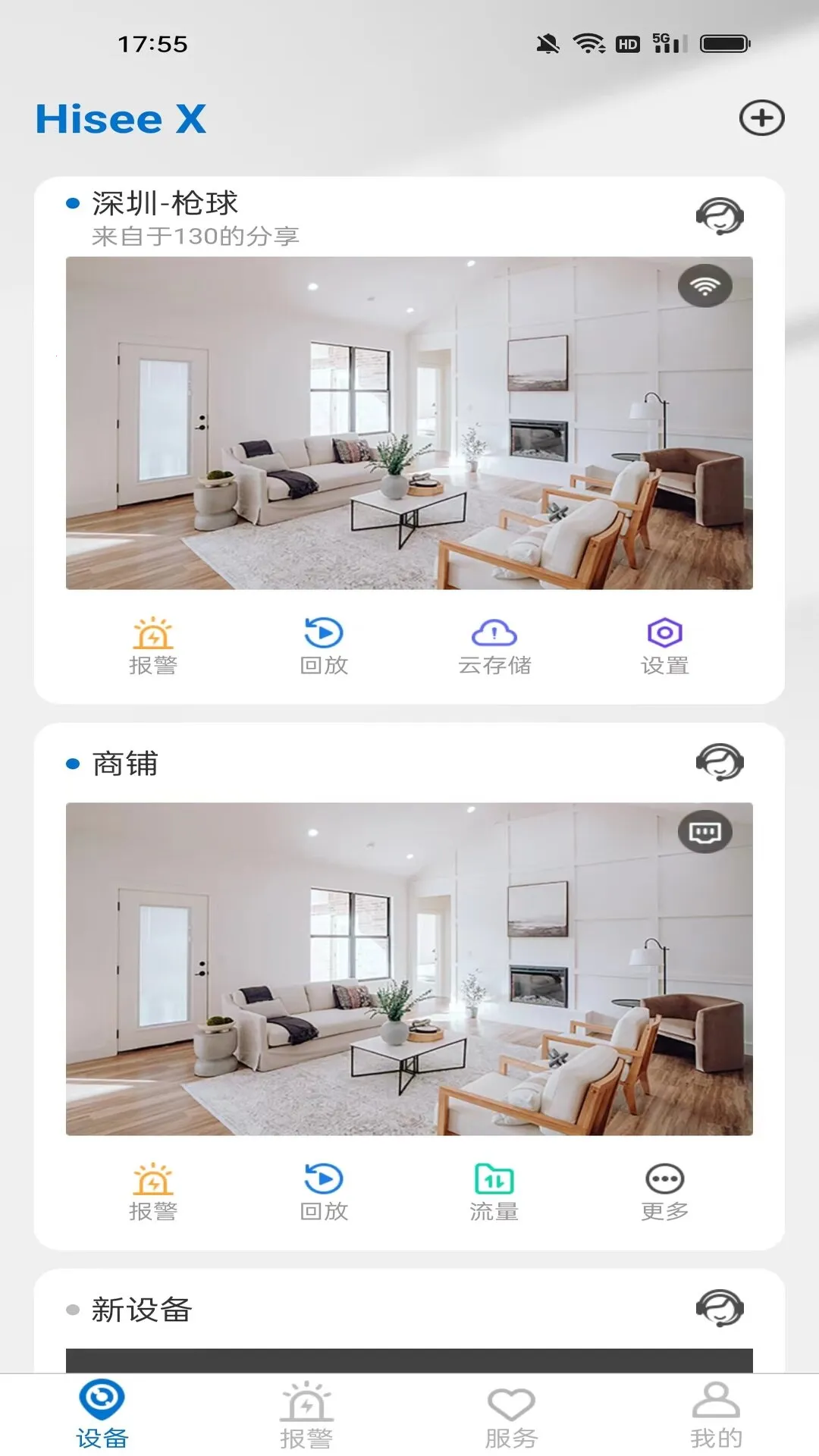This screenshot has width=819, height=1456.
Task: Switch to the 我的 tab
Action: [x=716, y=1415]
